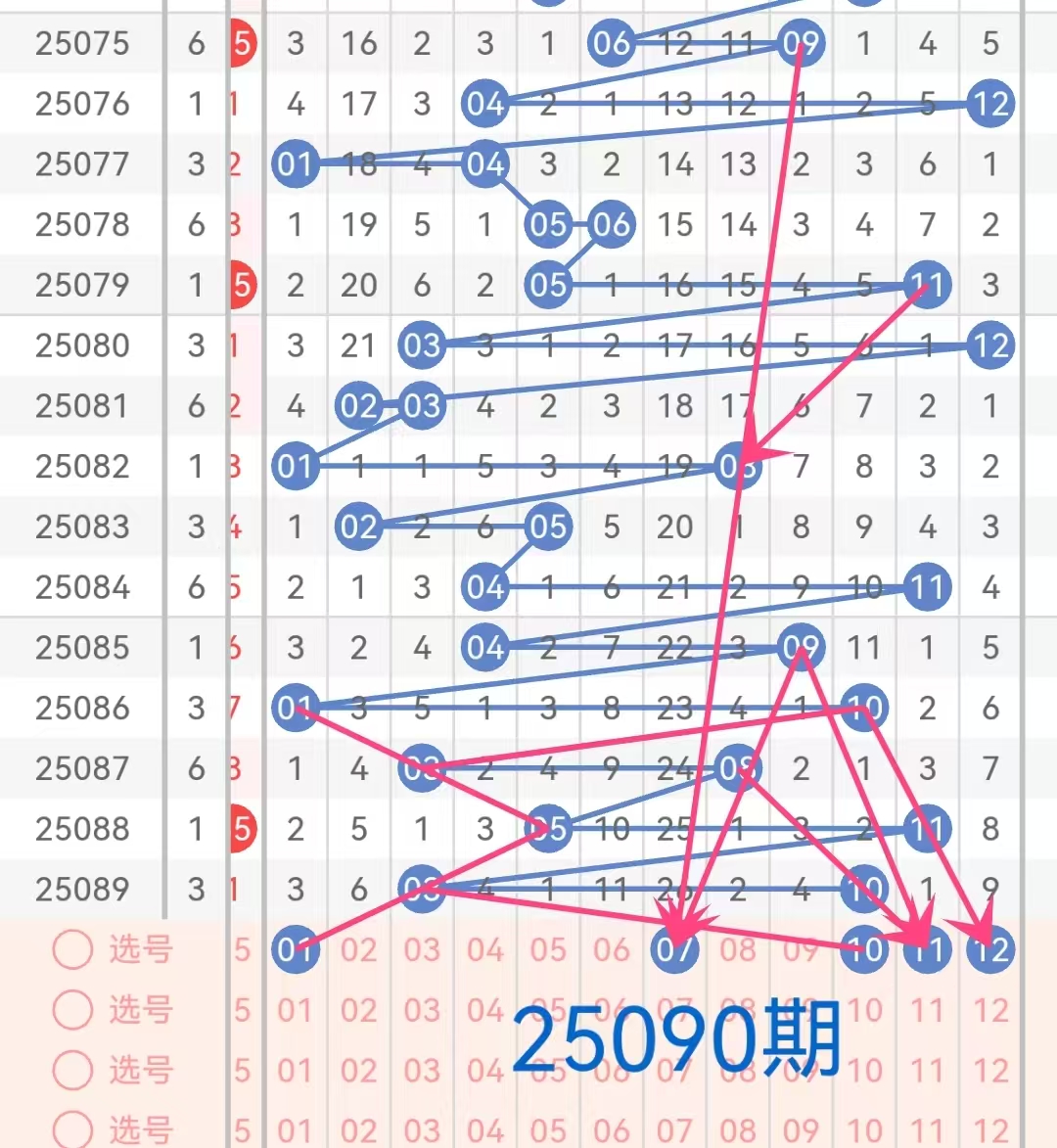Choose number 04 in the first 选号 row
Screen dimensions: 1057x1148
[484, 949]
